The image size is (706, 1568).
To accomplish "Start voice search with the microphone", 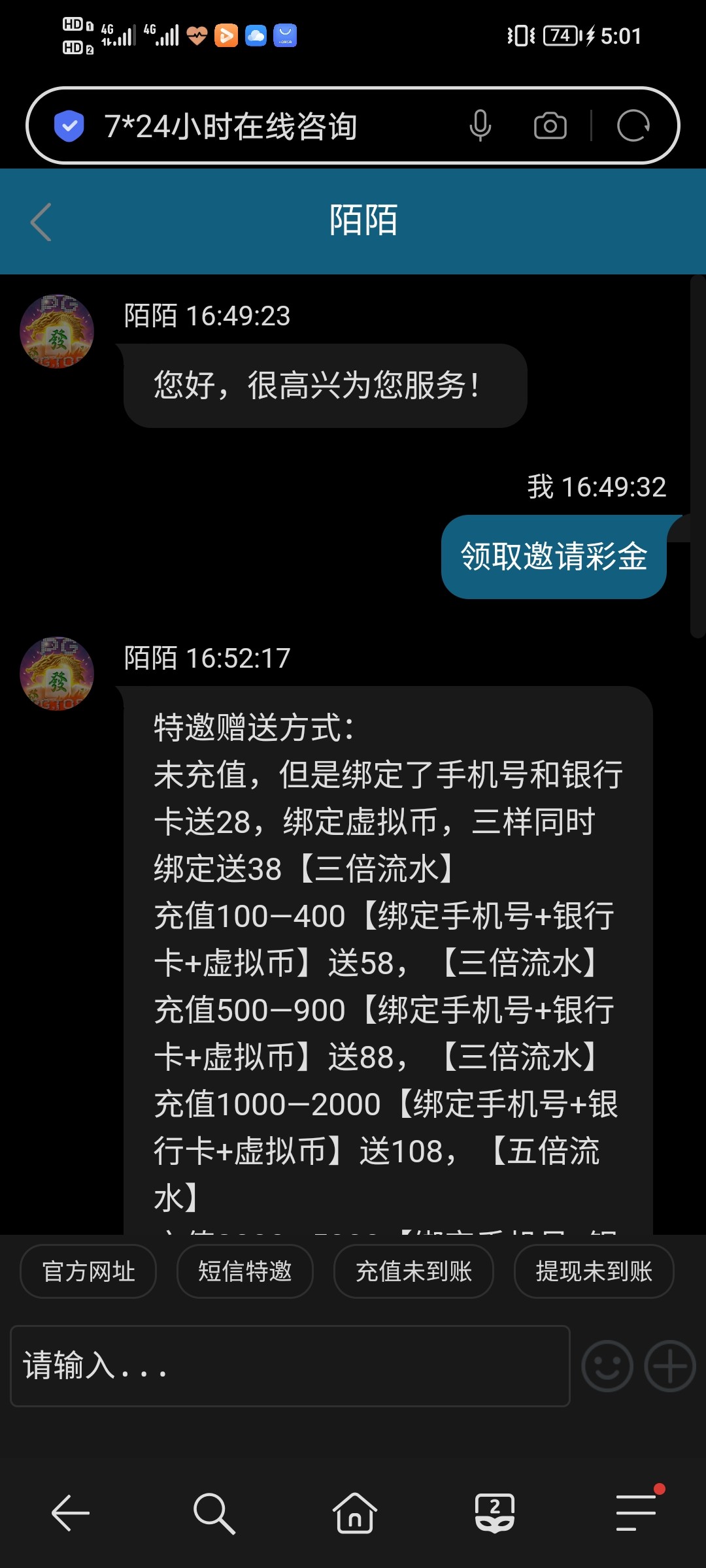I will pos(480,125).
